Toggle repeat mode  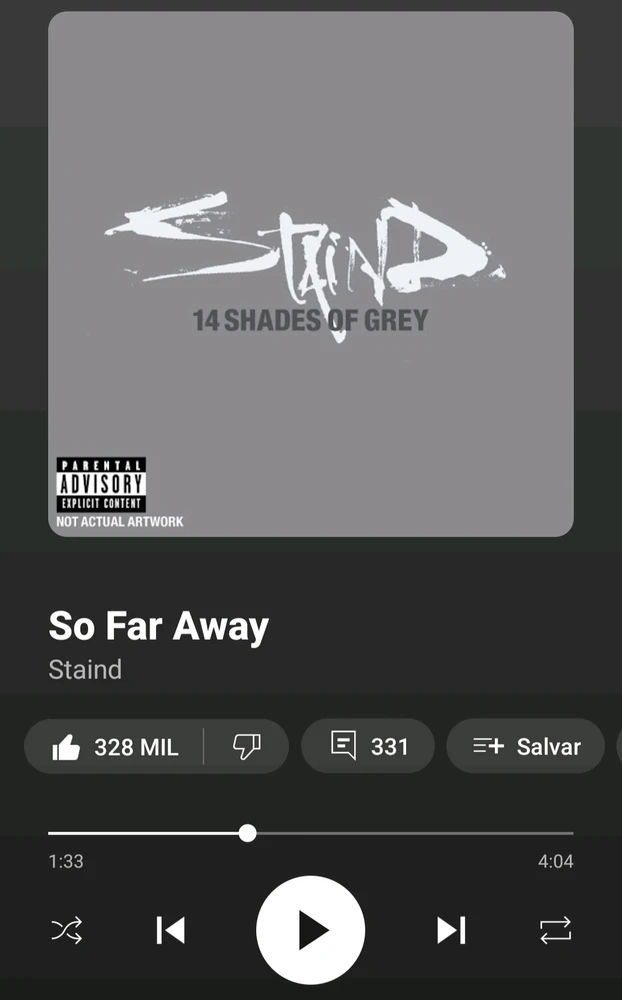(x=555, y=931)
